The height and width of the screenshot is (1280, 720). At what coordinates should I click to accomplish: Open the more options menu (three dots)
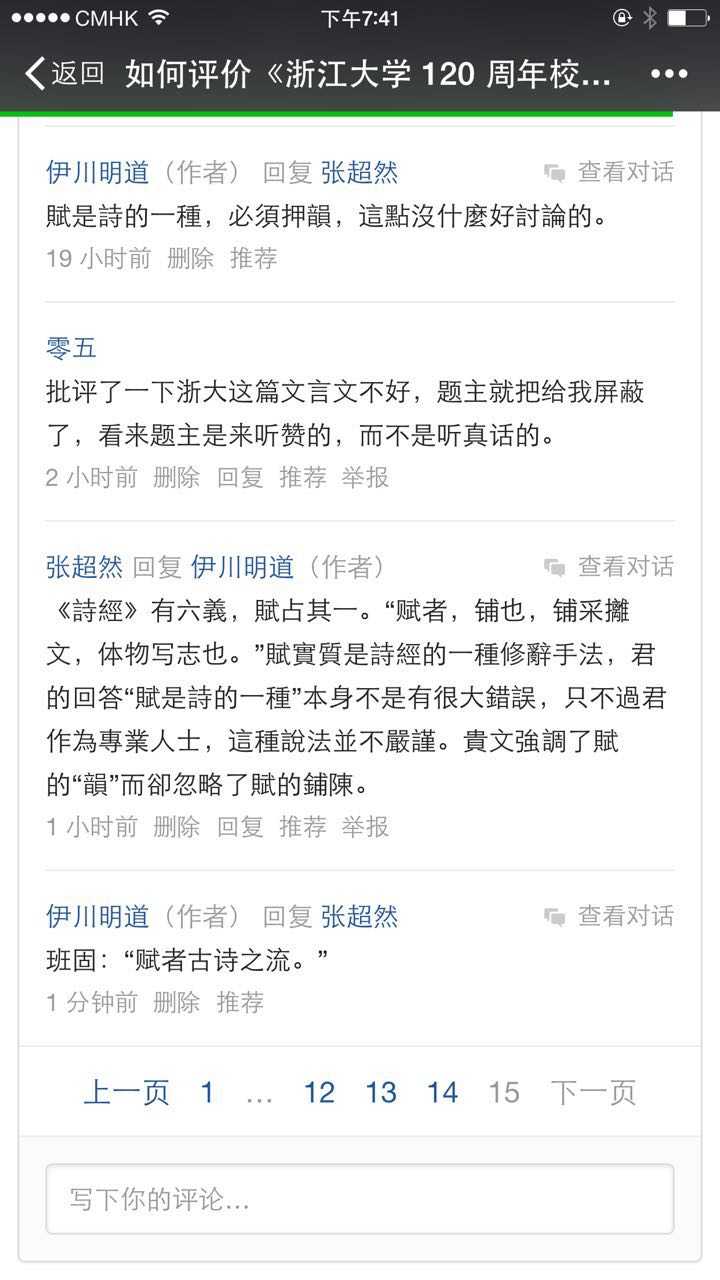click(x=668, y=74)
